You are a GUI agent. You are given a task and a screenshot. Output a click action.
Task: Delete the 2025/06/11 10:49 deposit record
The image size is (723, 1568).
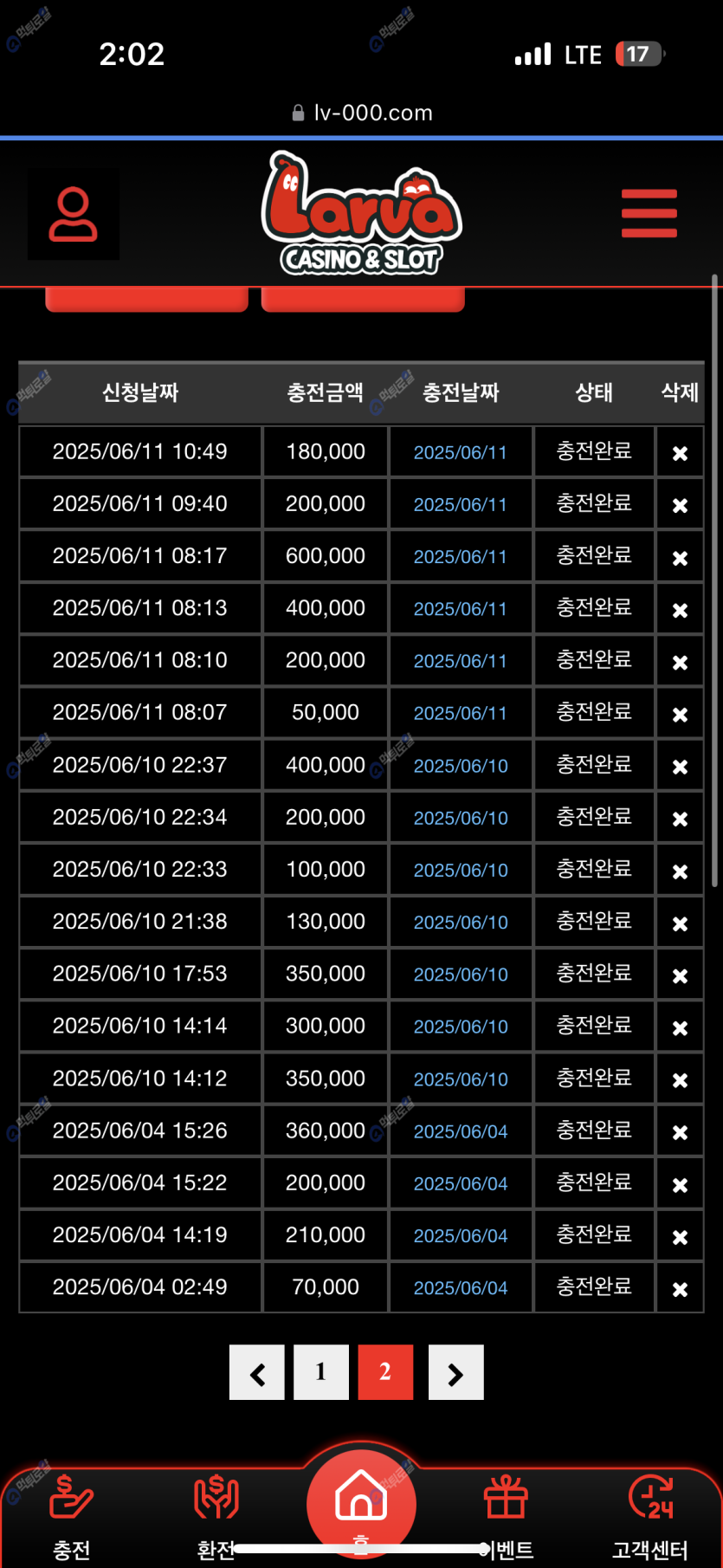pyautogui.click(x=680, y=453)
